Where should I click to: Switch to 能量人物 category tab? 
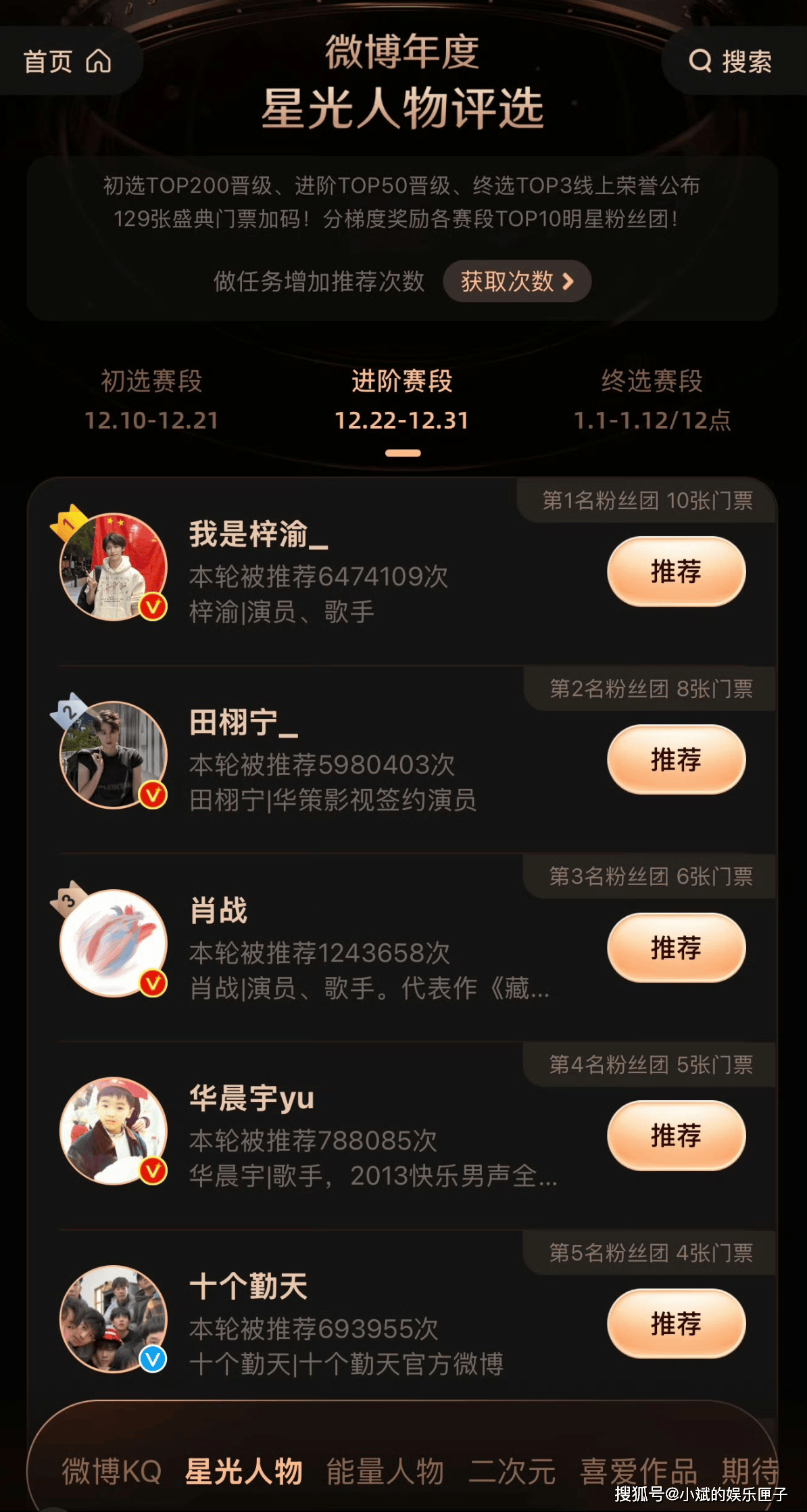(385, 1471)
